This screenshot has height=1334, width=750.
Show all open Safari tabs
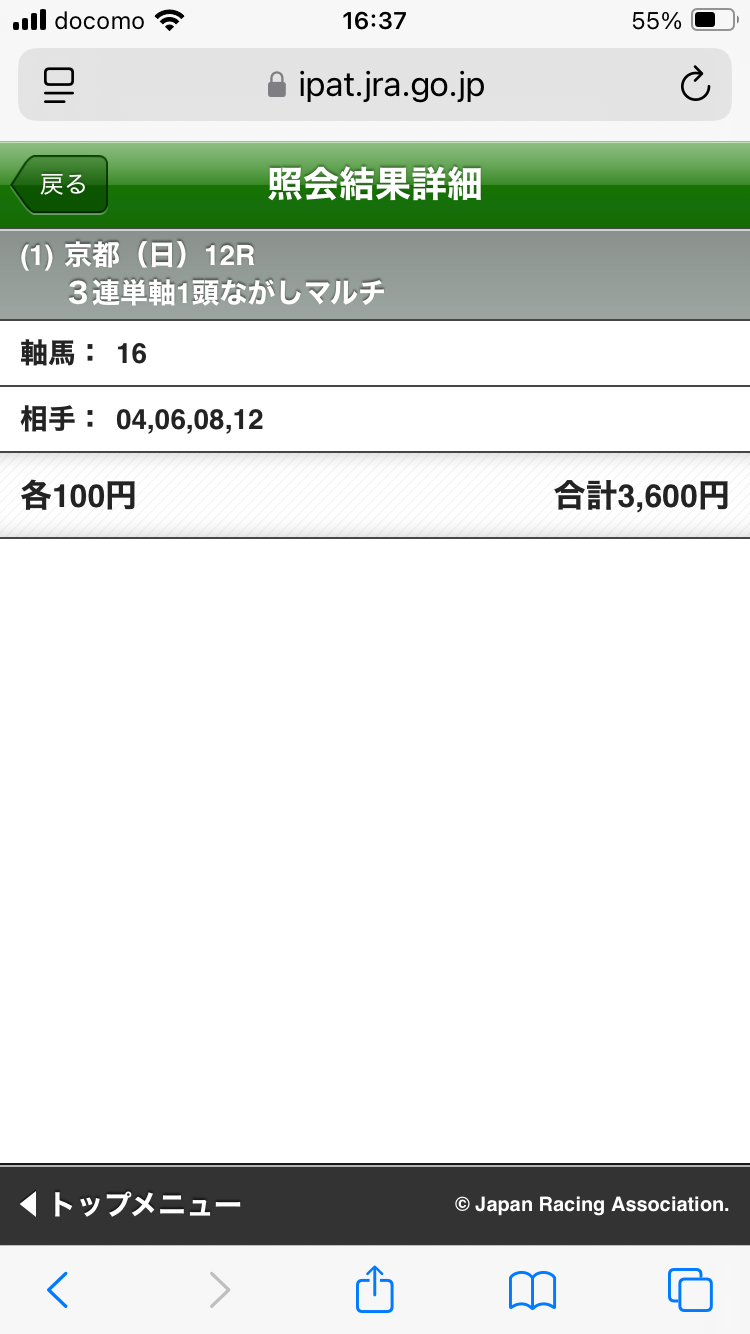pos(690,1290)
